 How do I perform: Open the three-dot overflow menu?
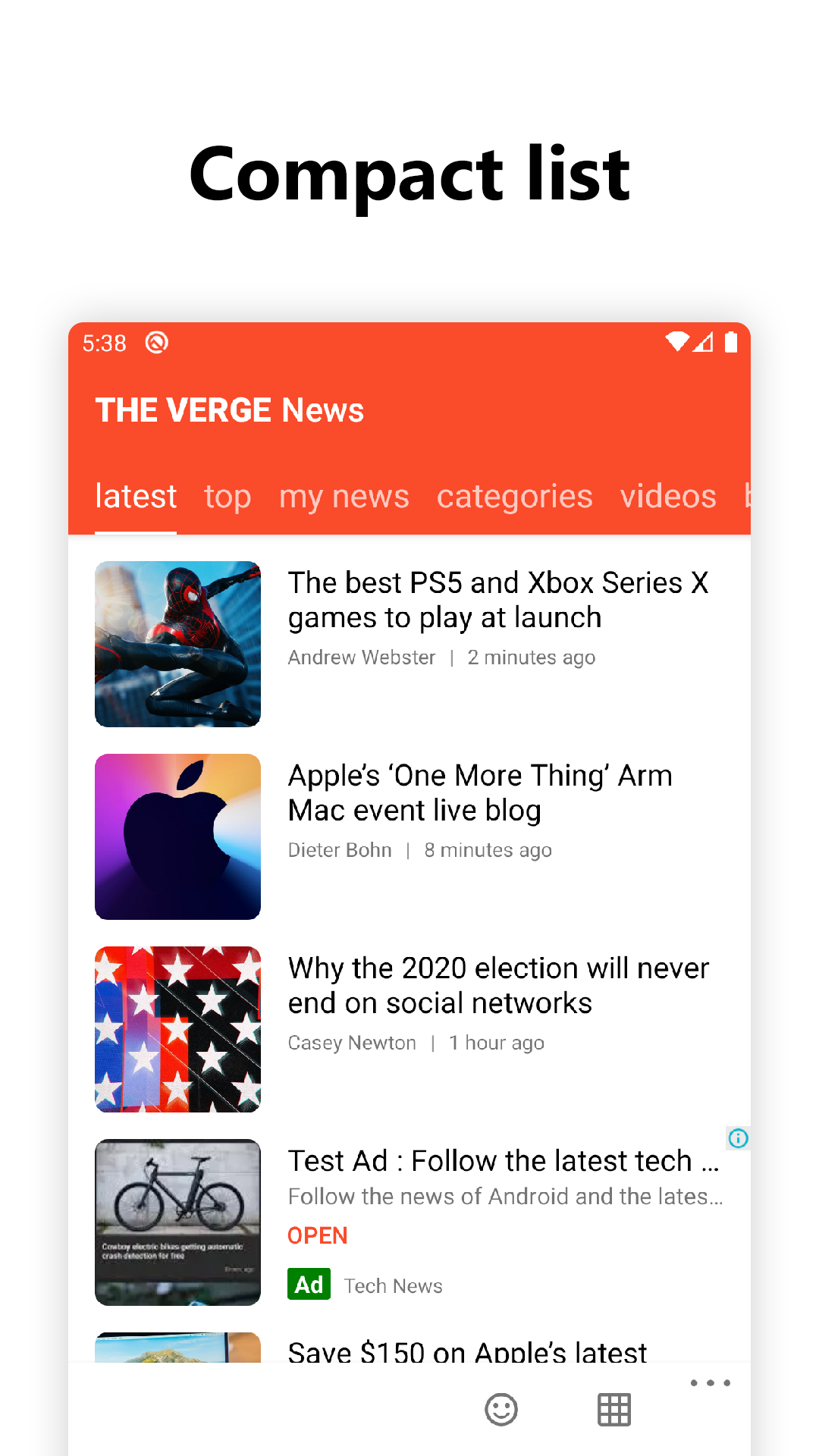pos(710,1382)
